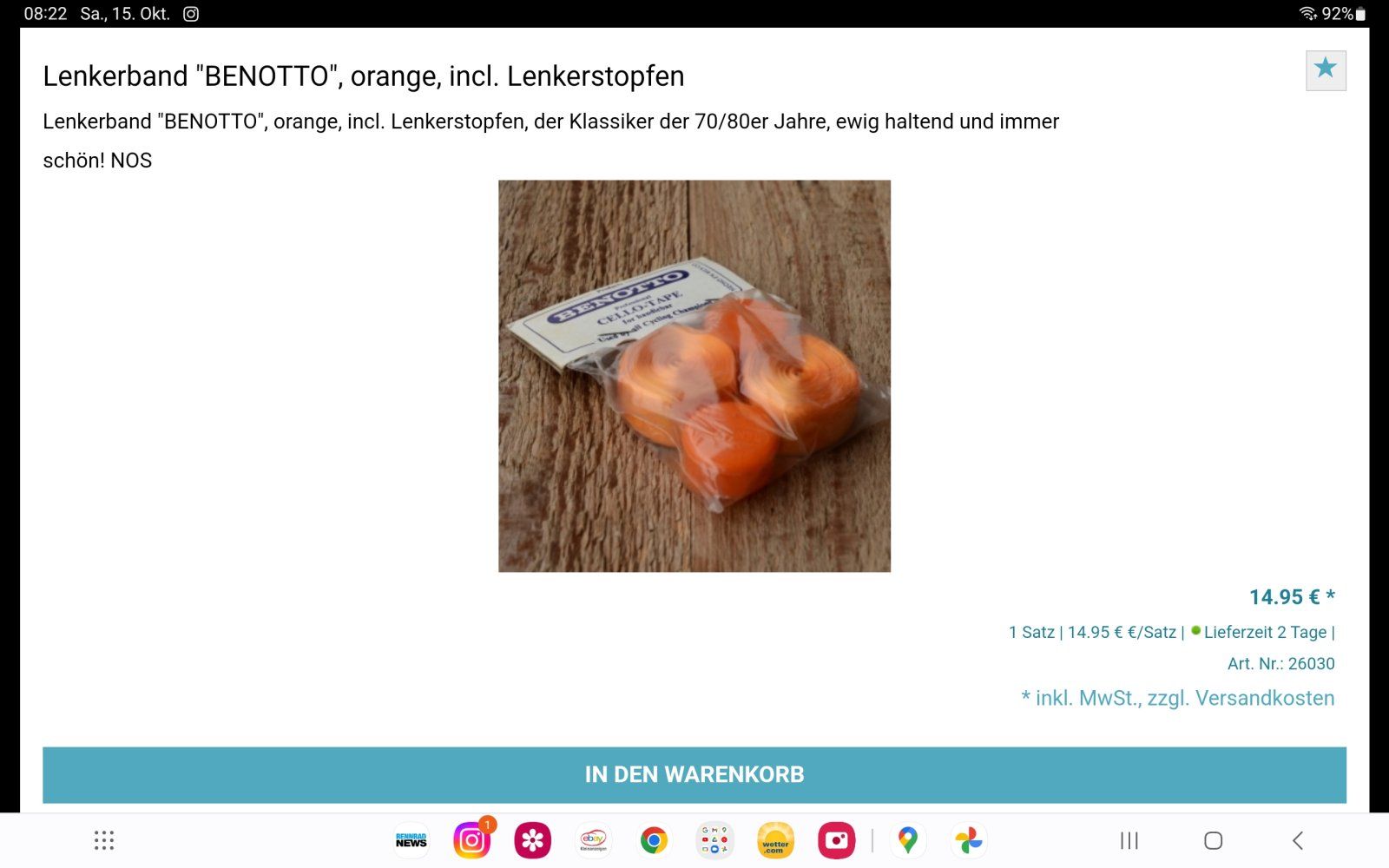Open the wetter.com weather app

pos(775,840)
